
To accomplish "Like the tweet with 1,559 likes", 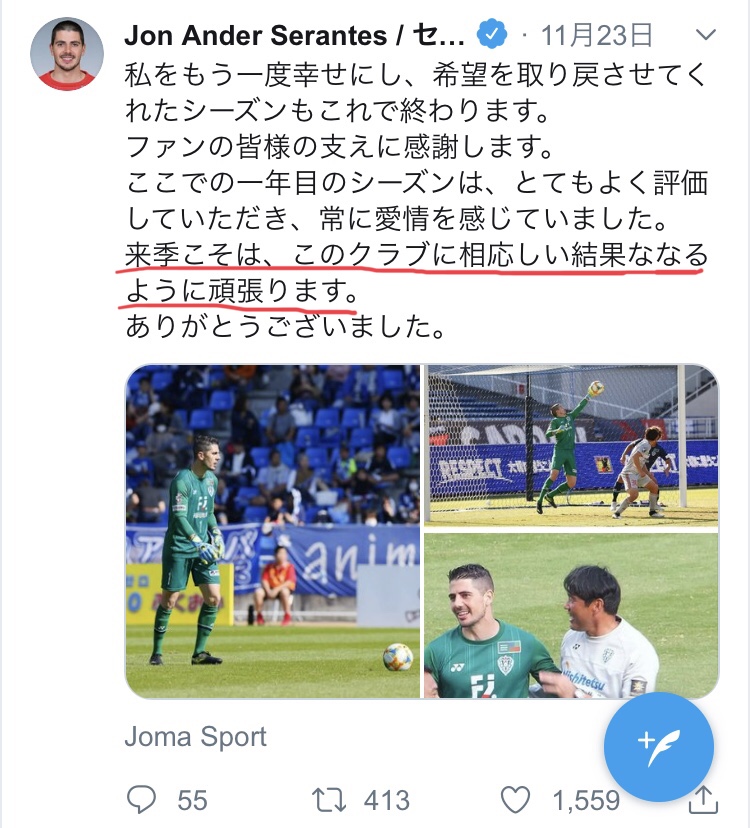I will tap(515, 799).
